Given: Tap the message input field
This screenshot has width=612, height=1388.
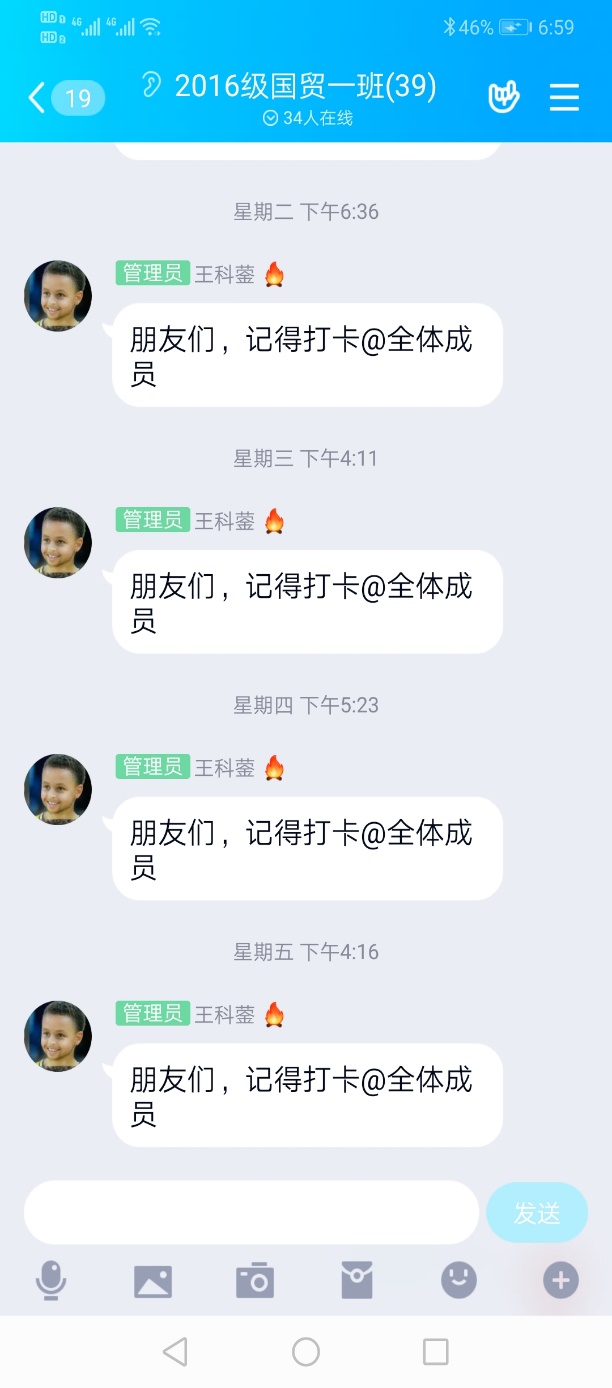Looking at the screenshot, I should pyautogui.click(x=251, y=1212).
